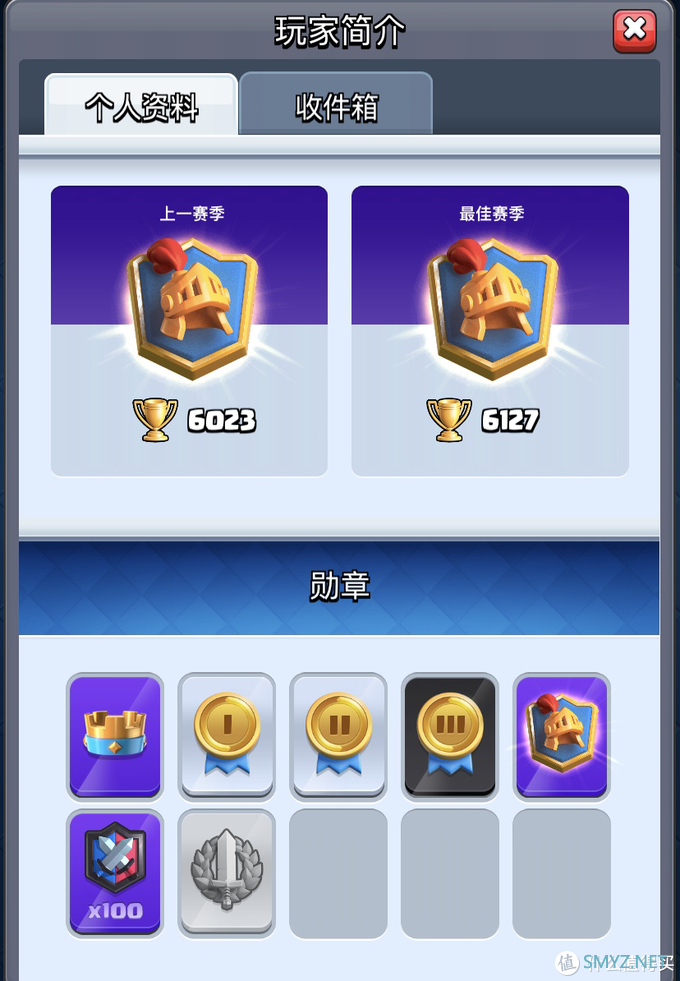Switch to the 收件箱 tab

[336, 106]
